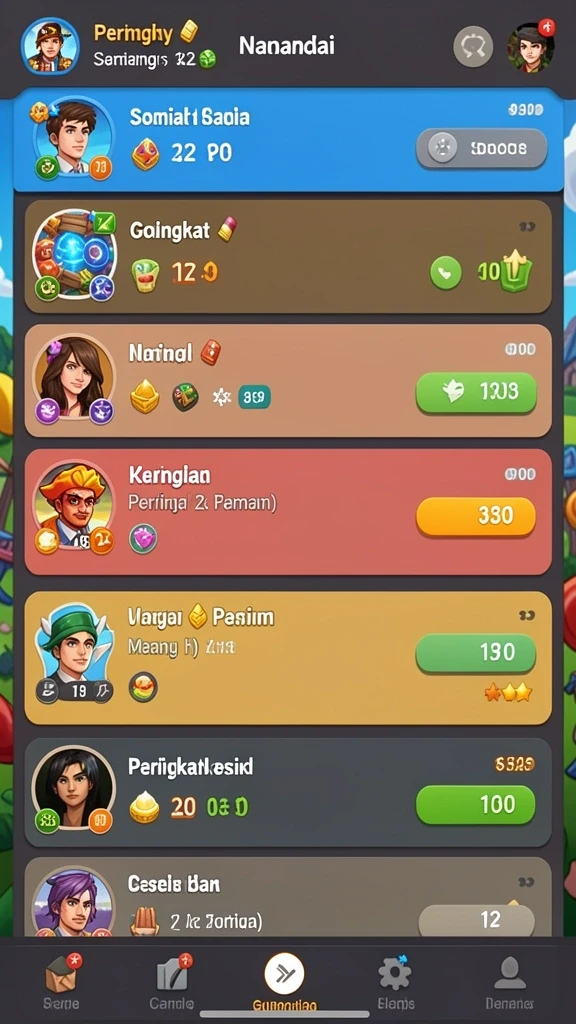Open the profile avatar next to Peringhy
576x1024 pixels.
[x=50, y=46]
